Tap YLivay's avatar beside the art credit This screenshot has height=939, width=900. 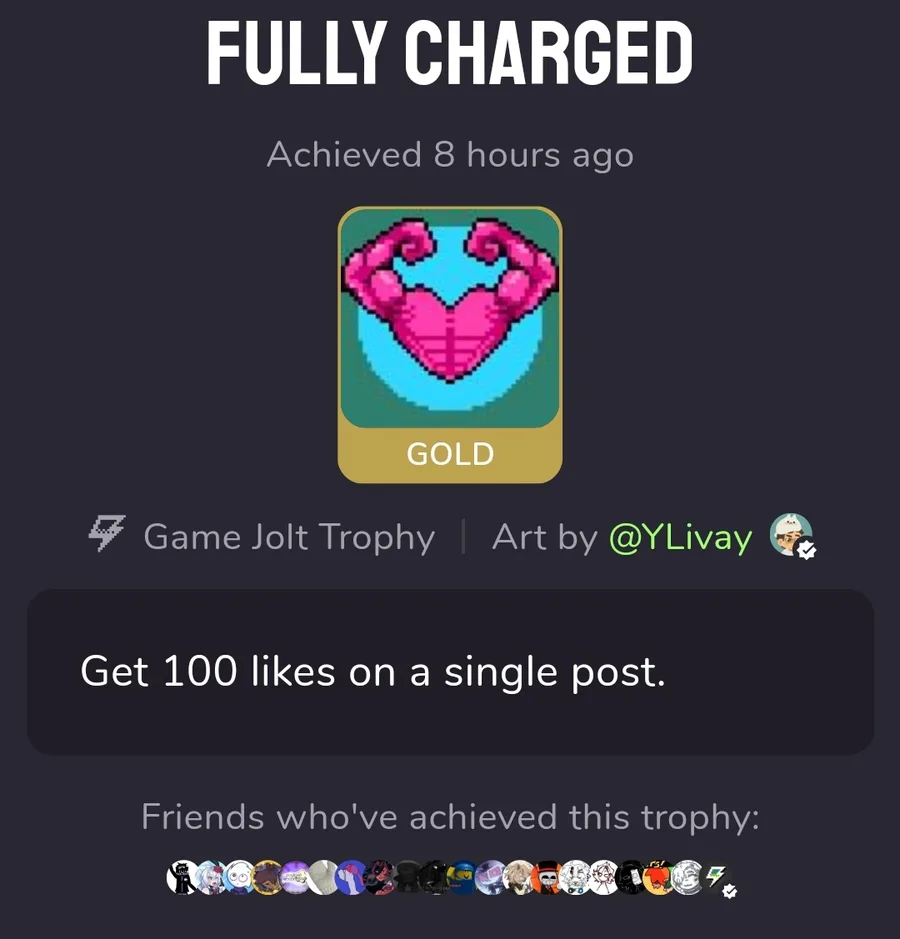(789, 535)
